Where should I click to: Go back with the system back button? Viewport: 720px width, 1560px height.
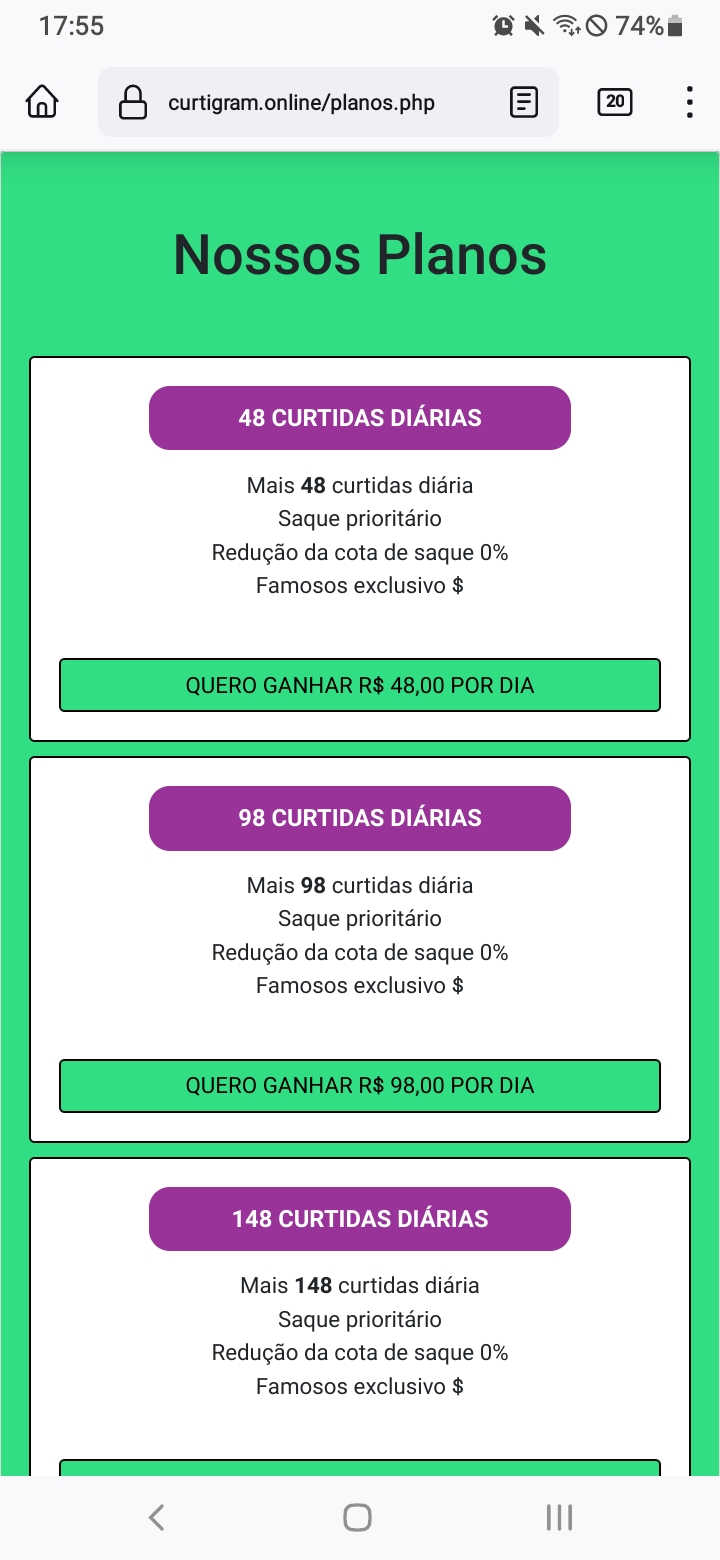tap(157, 1517)
